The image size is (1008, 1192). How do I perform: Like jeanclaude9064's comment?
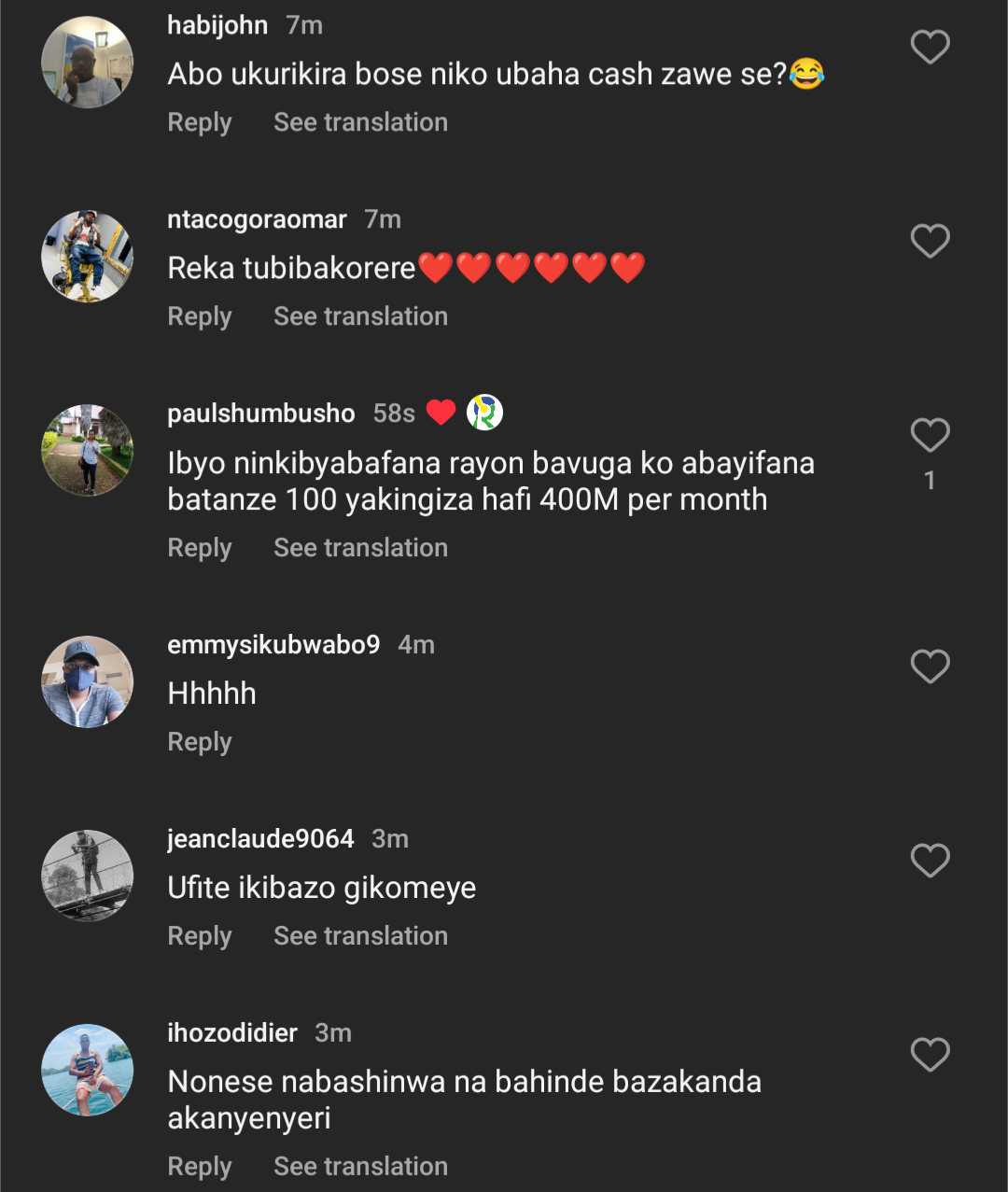pyautogui.click(x=930, y=861)
